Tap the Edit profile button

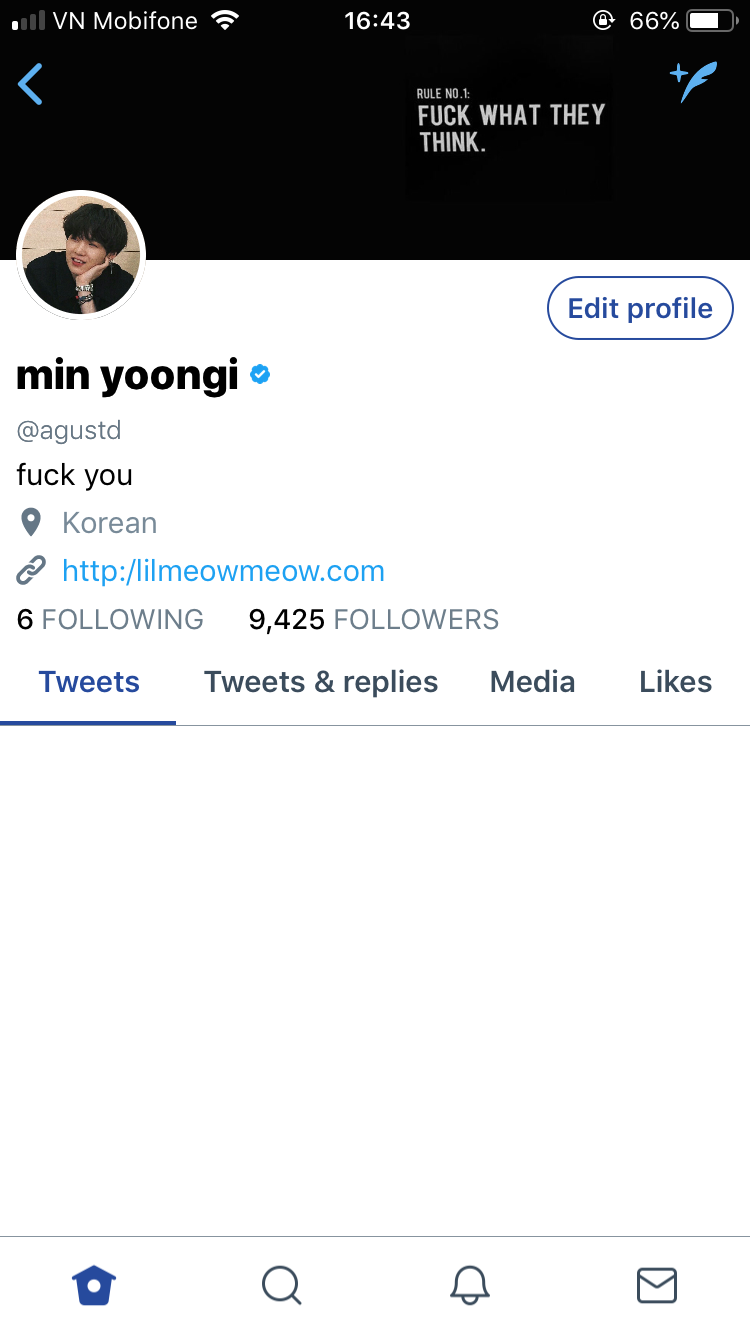pyautogui.click(x=640, y=308)
